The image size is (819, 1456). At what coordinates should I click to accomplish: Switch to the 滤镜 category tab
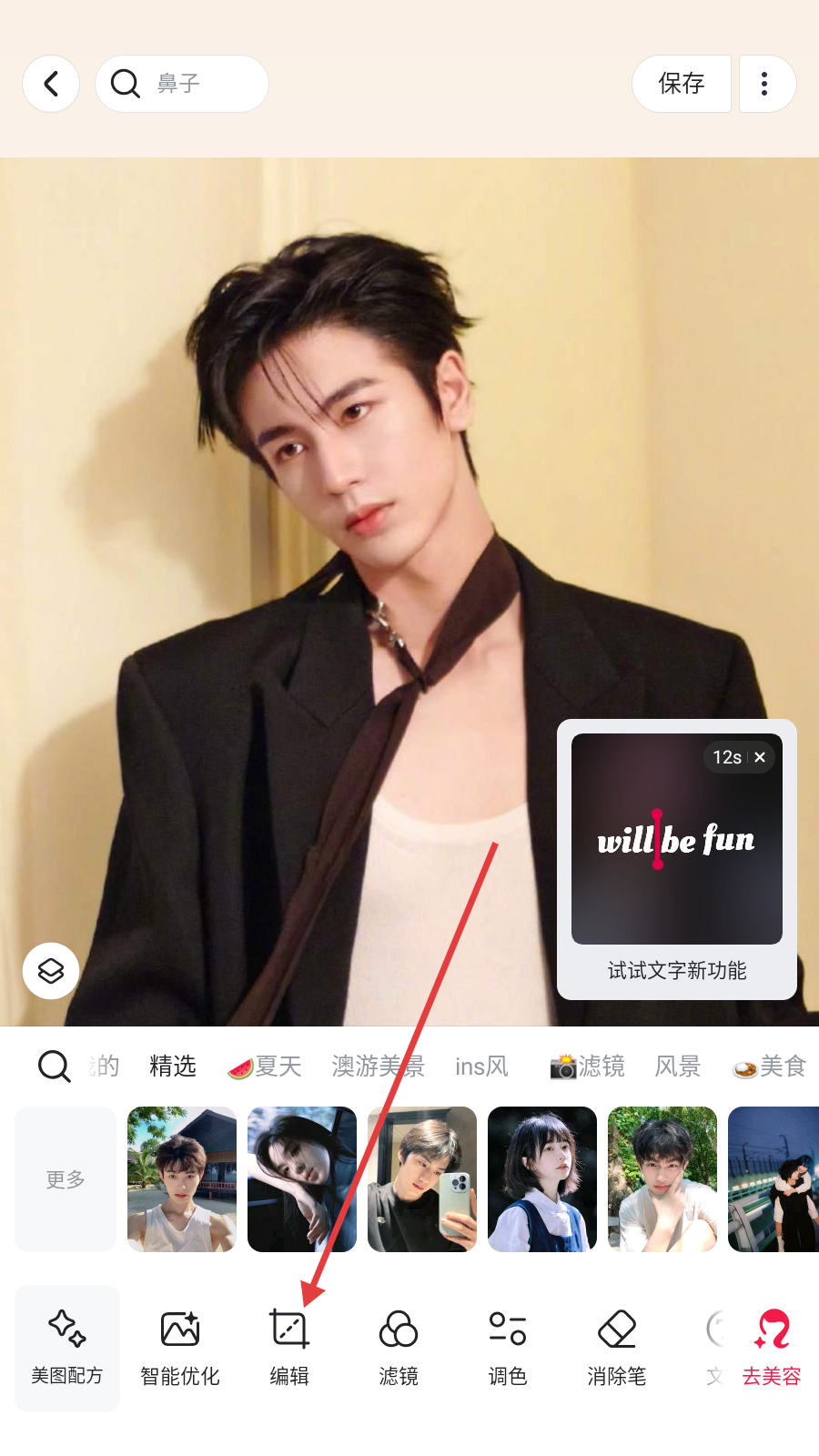(x=588, y=1066)
